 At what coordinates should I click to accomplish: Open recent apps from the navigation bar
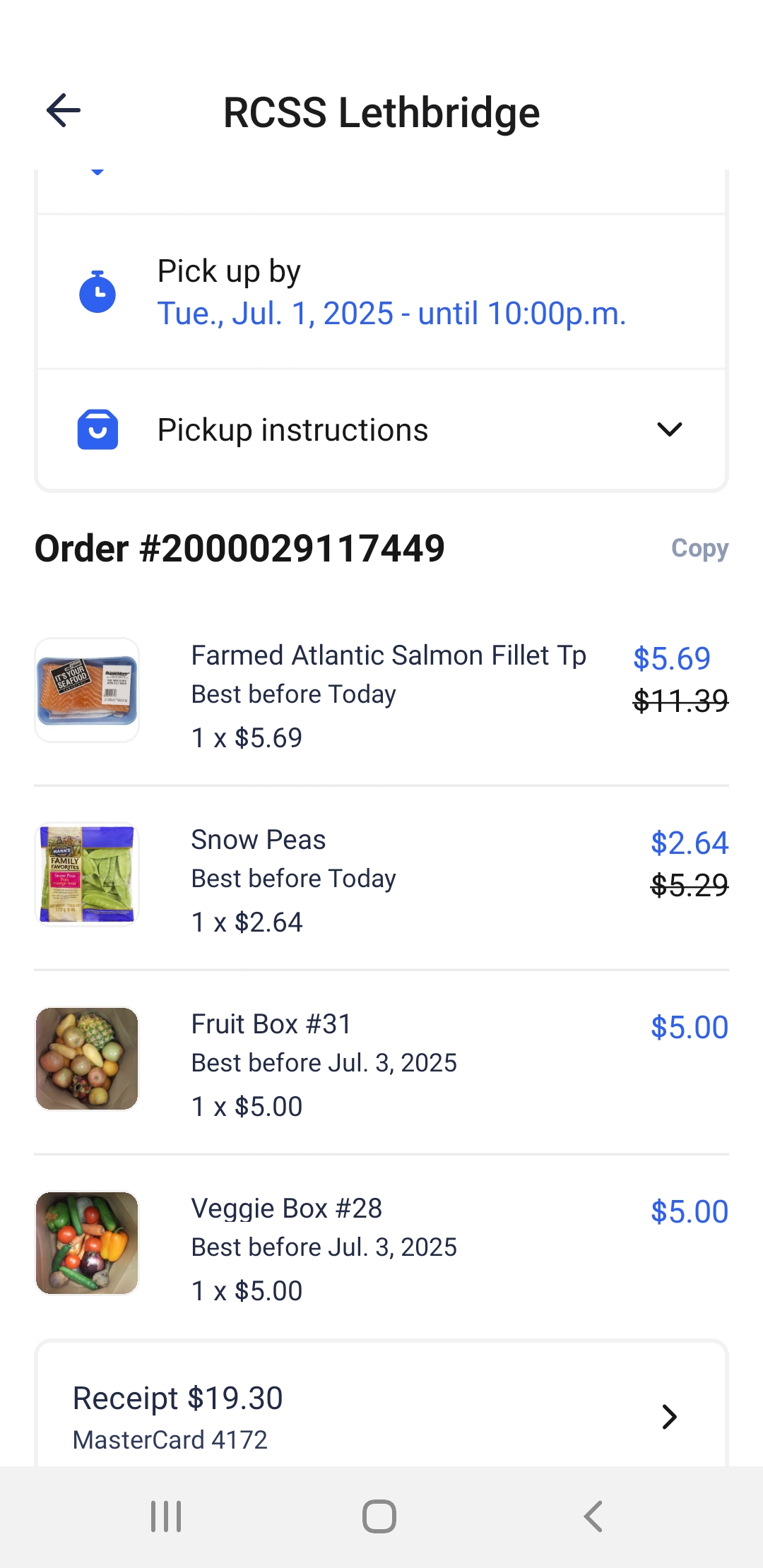point(166,1516)
